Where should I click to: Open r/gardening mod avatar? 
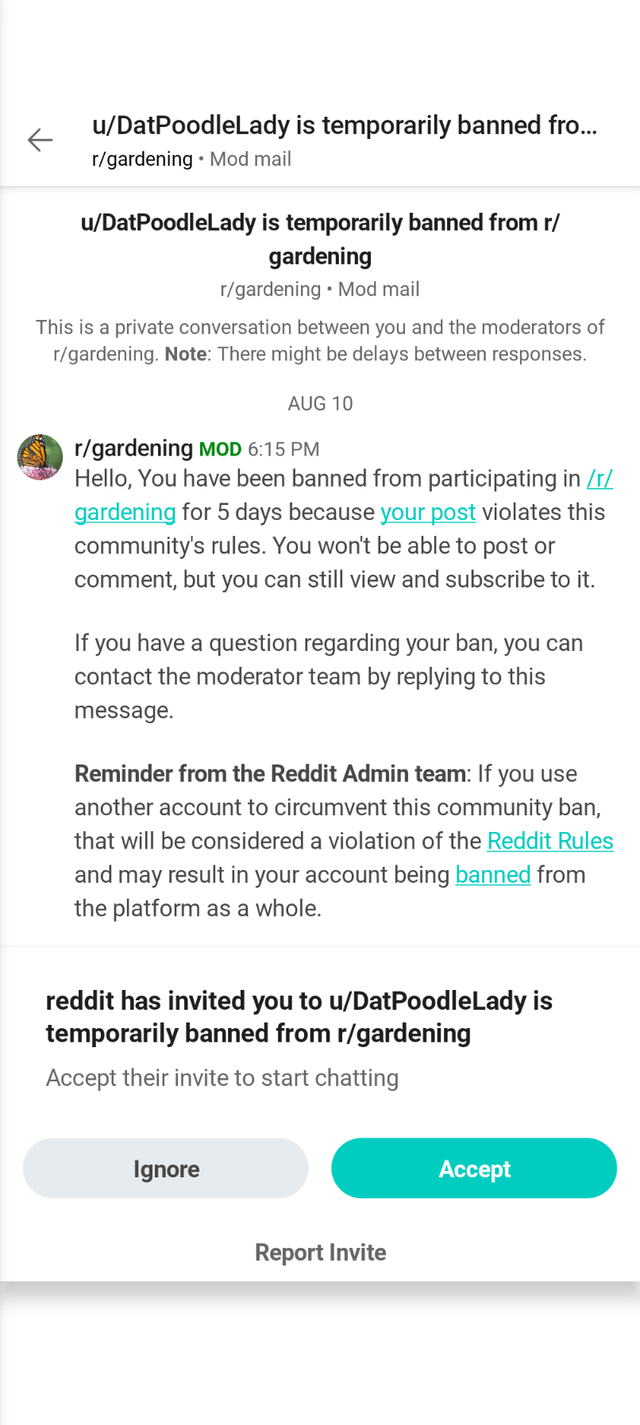click(40, 457)
